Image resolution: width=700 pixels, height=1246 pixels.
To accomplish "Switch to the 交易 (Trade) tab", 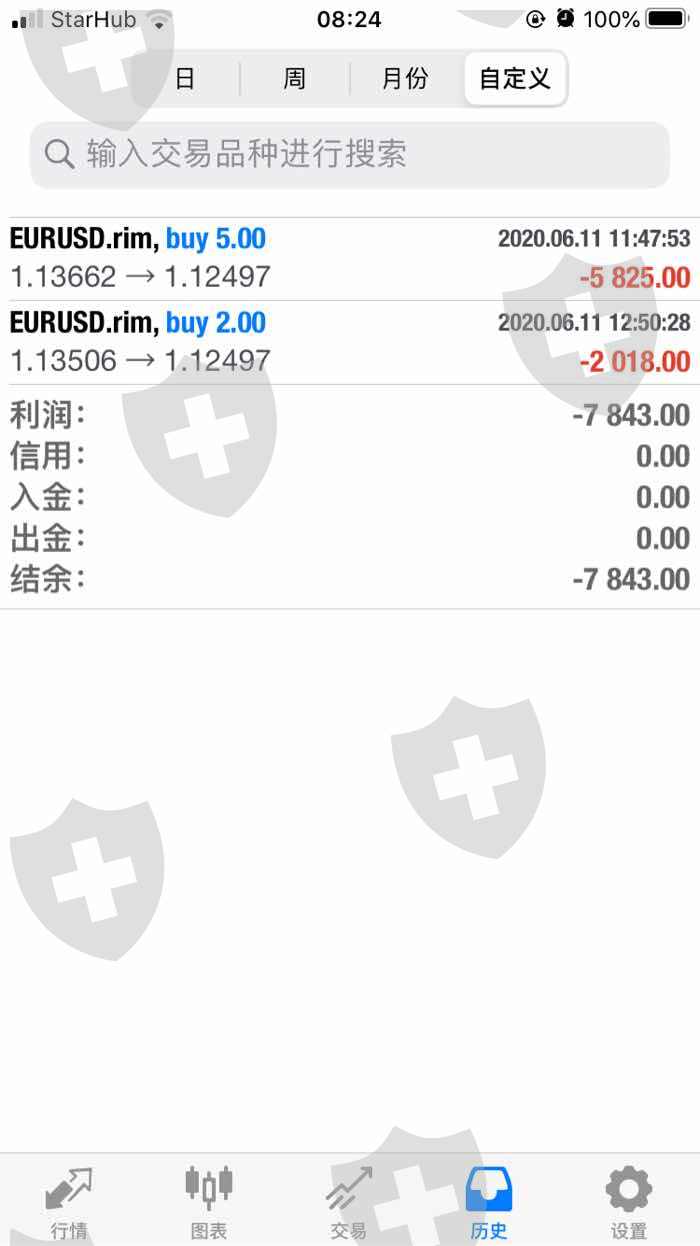I will [349, 1201].
